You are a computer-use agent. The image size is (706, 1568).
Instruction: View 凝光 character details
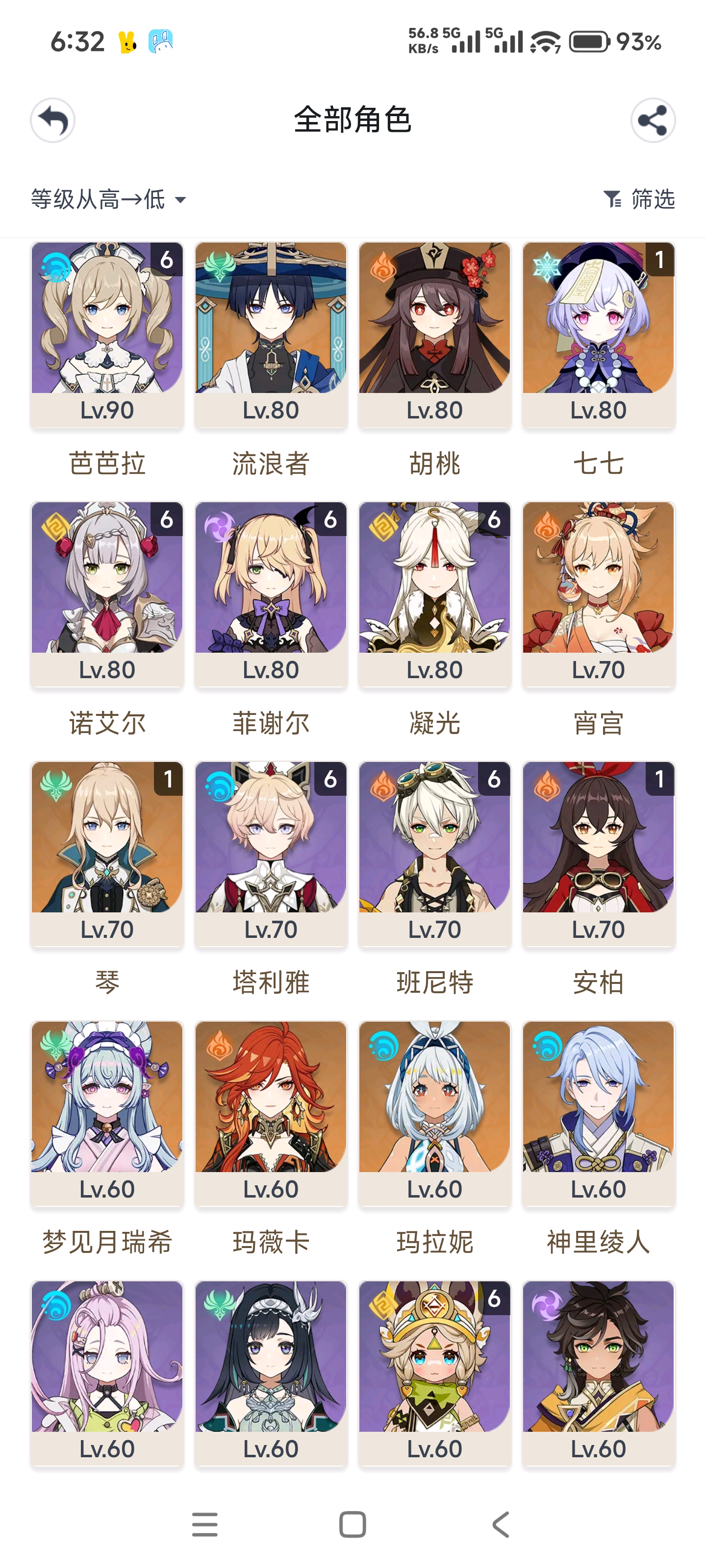(x=434, y=594)
